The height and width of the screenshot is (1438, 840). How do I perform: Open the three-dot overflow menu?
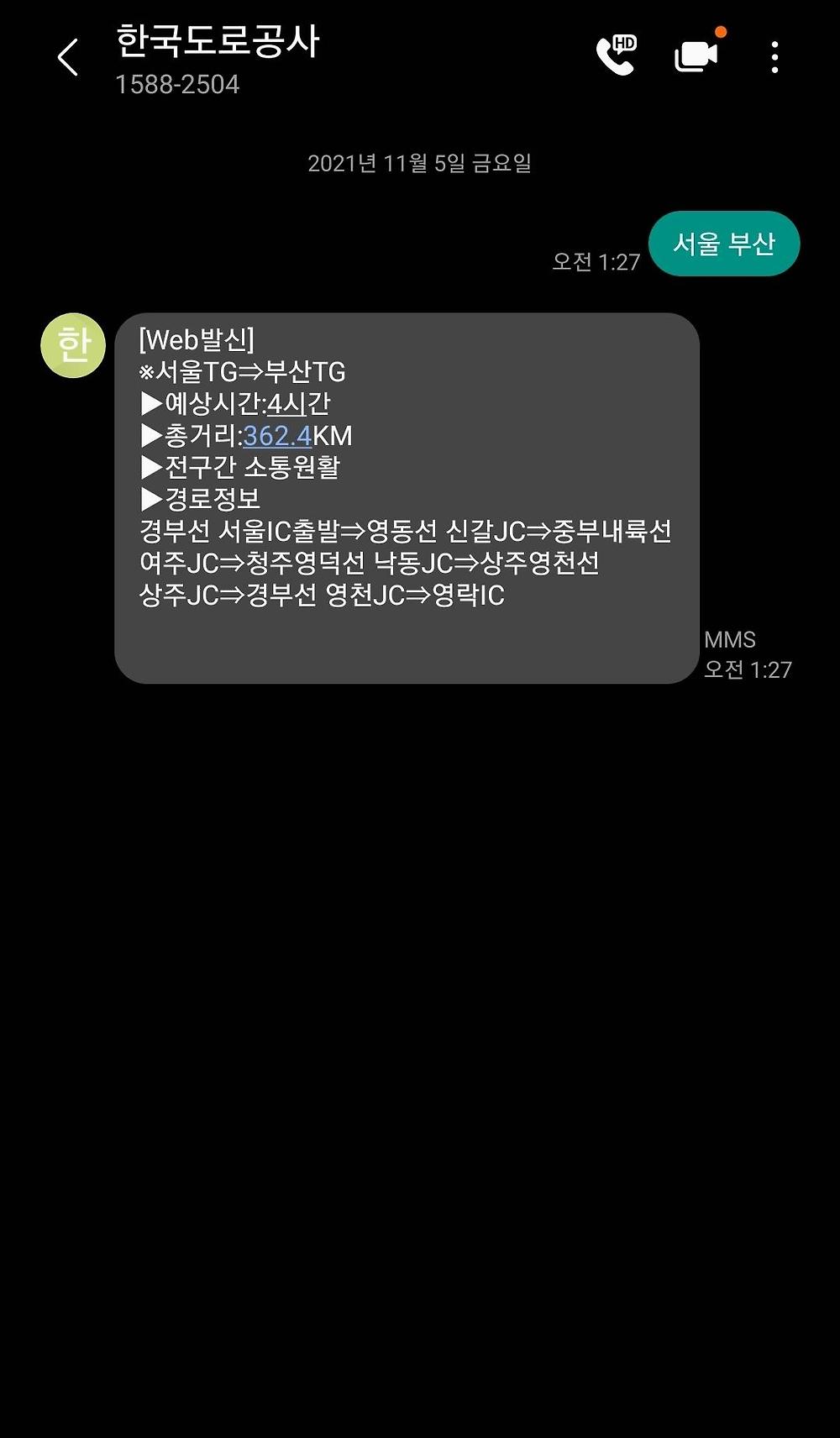[x=774, y=57]
